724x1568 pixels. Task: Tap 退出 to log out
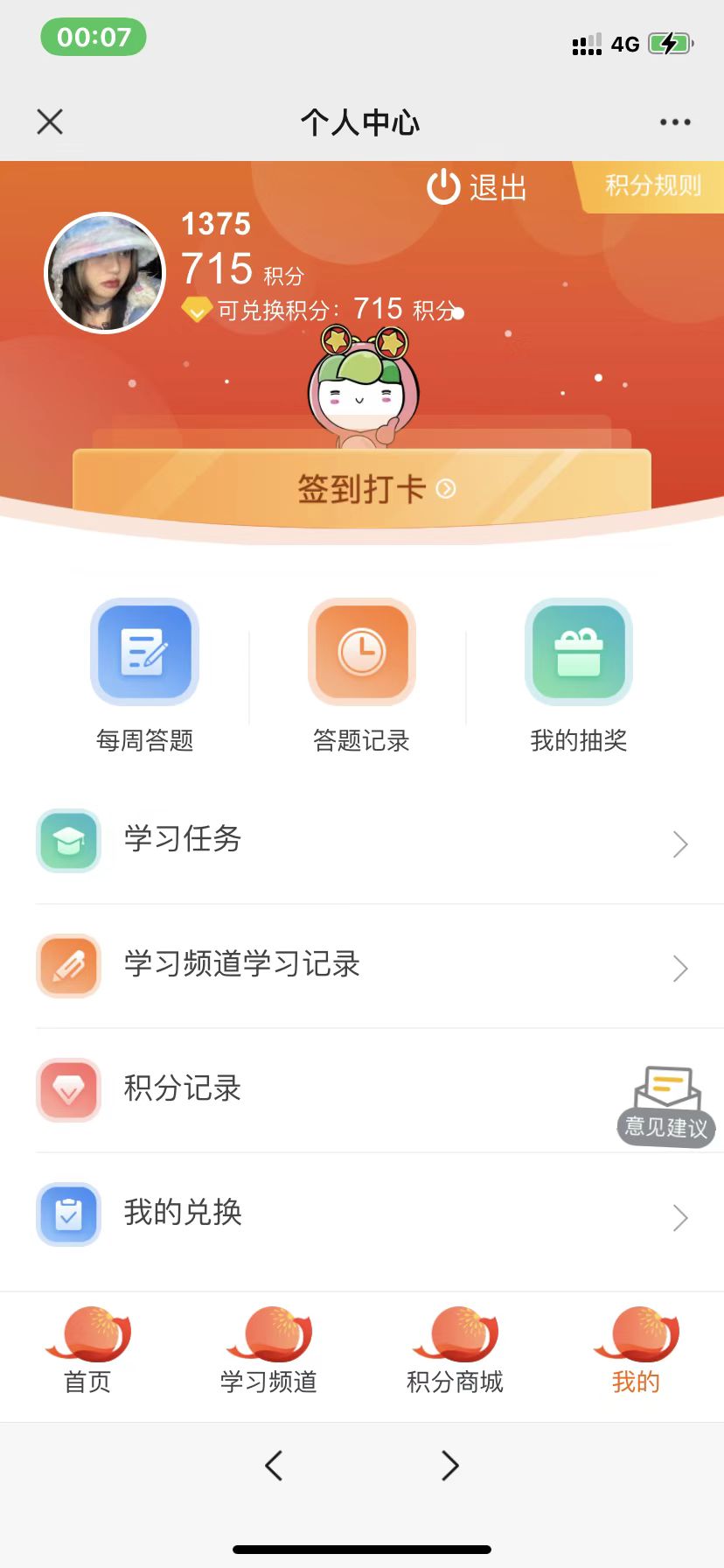coord(477,187)
